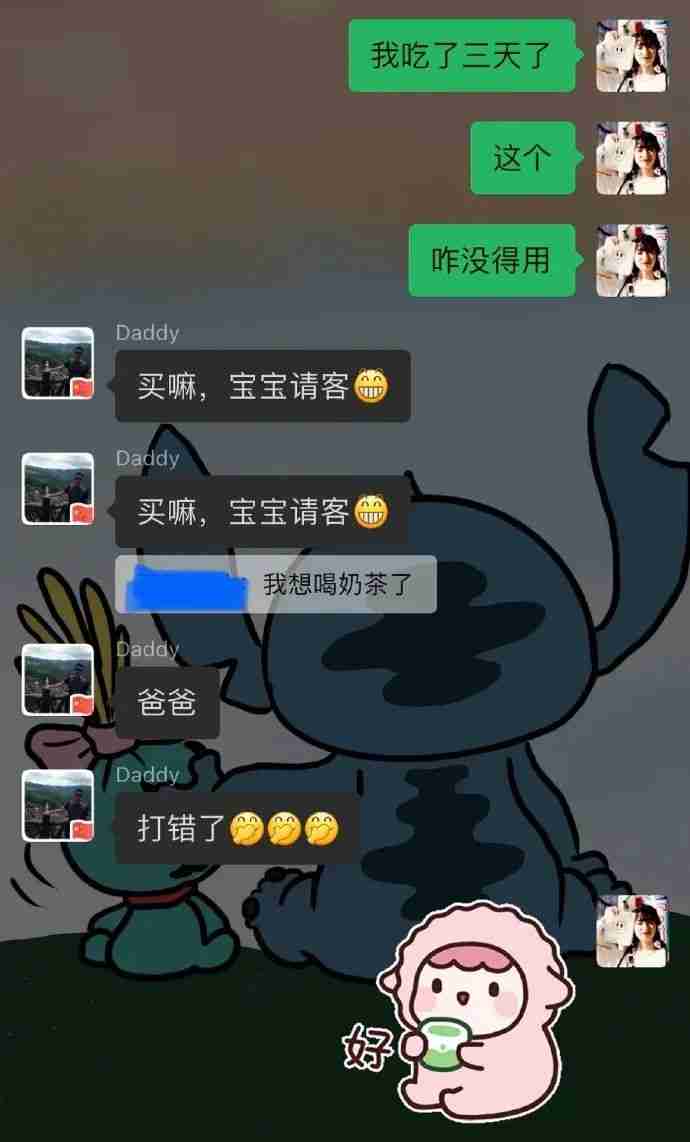The image size is (690, 1142).
Task: View the quoted message 我想喝奶茶了
Action: coord(276,584)
